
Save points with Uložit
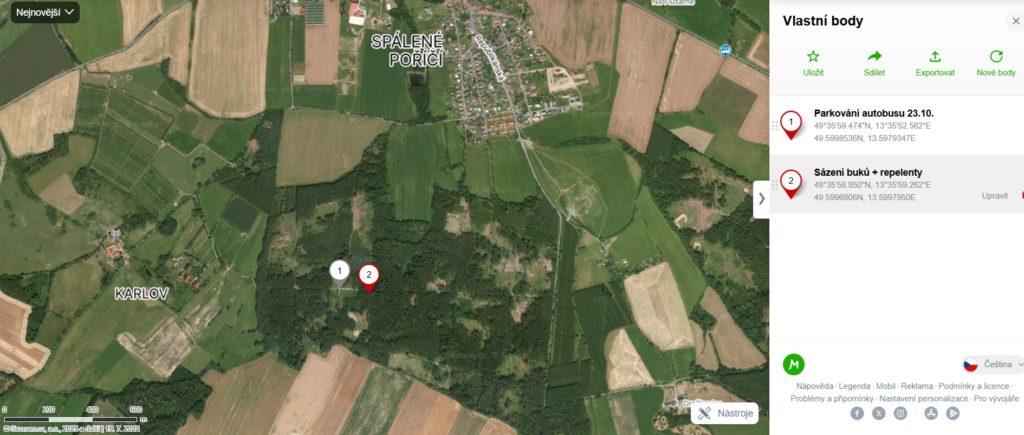point(813,63)
